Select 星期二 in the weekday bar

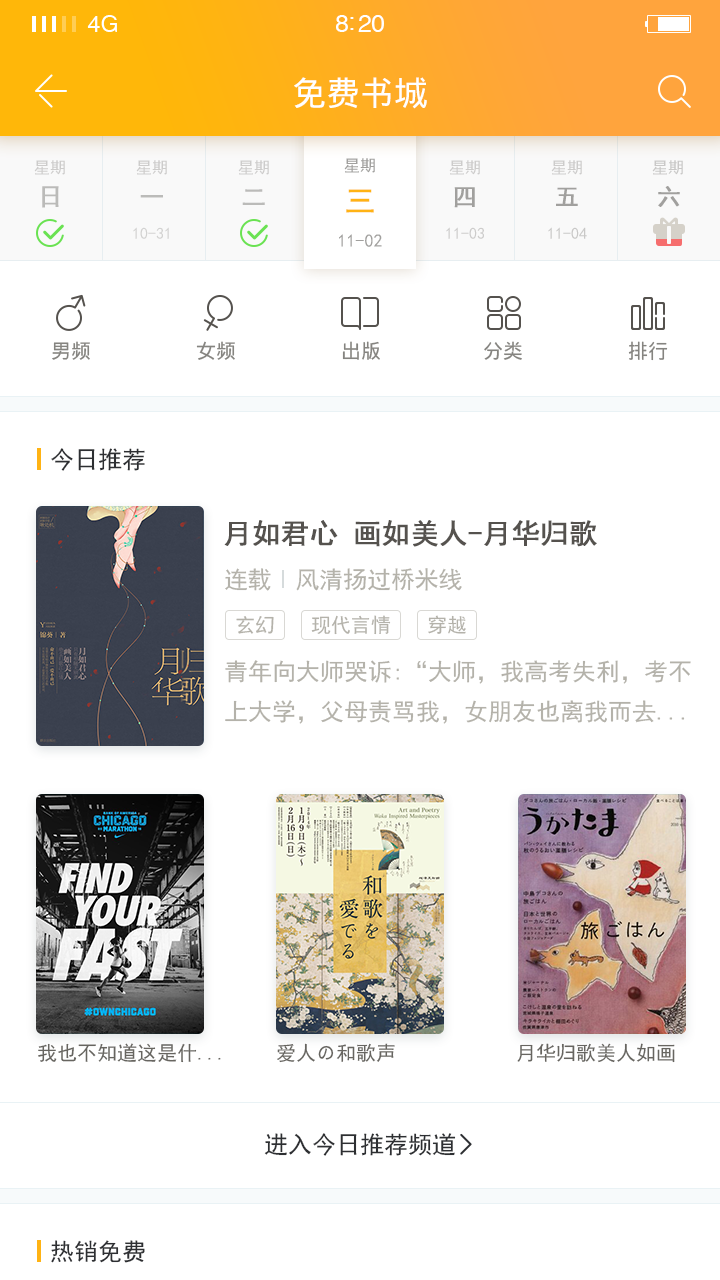(x=254, y=198)
